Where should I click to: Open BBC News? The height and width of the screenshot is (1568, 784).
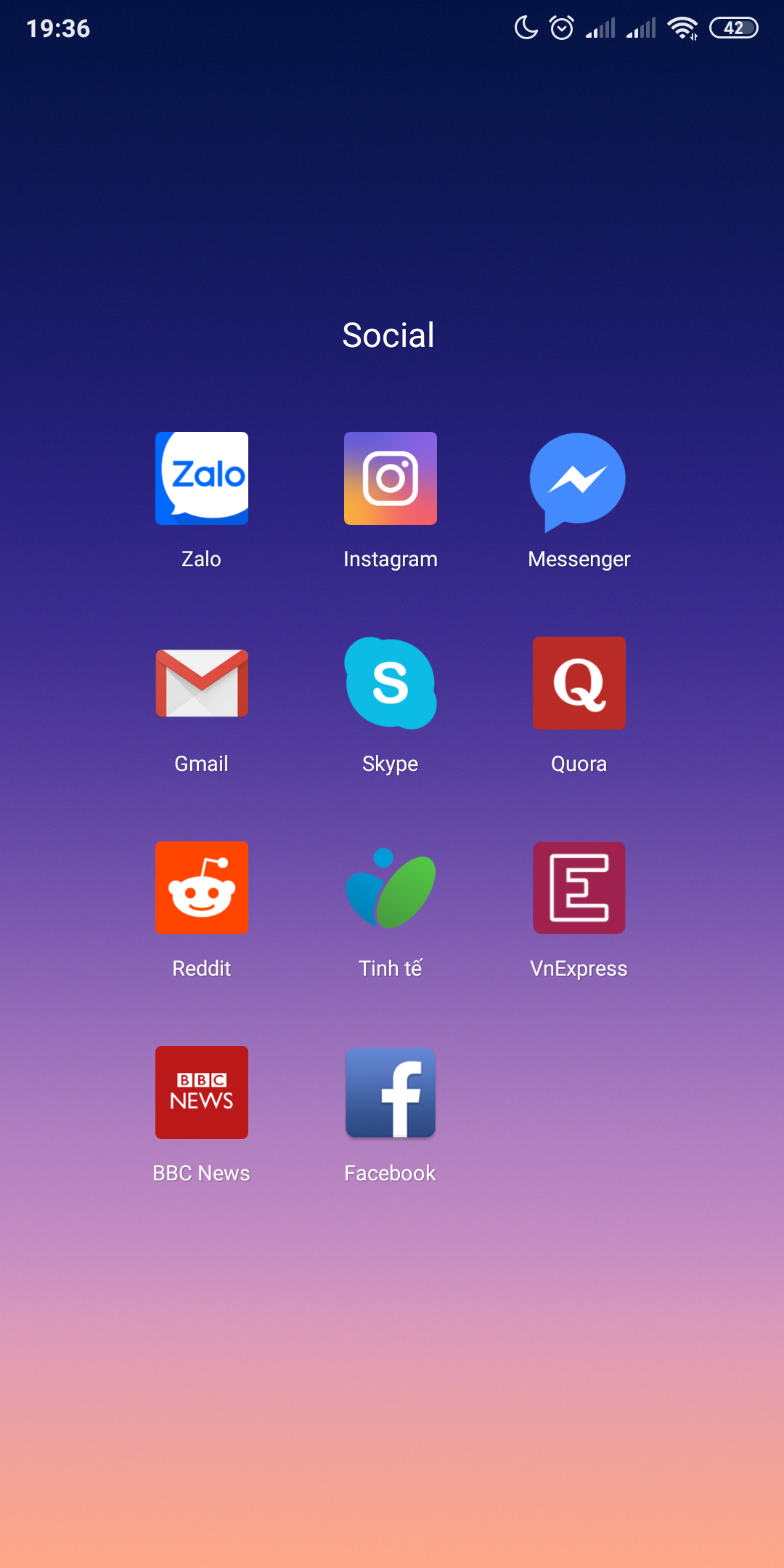[x=202, y=1093]
